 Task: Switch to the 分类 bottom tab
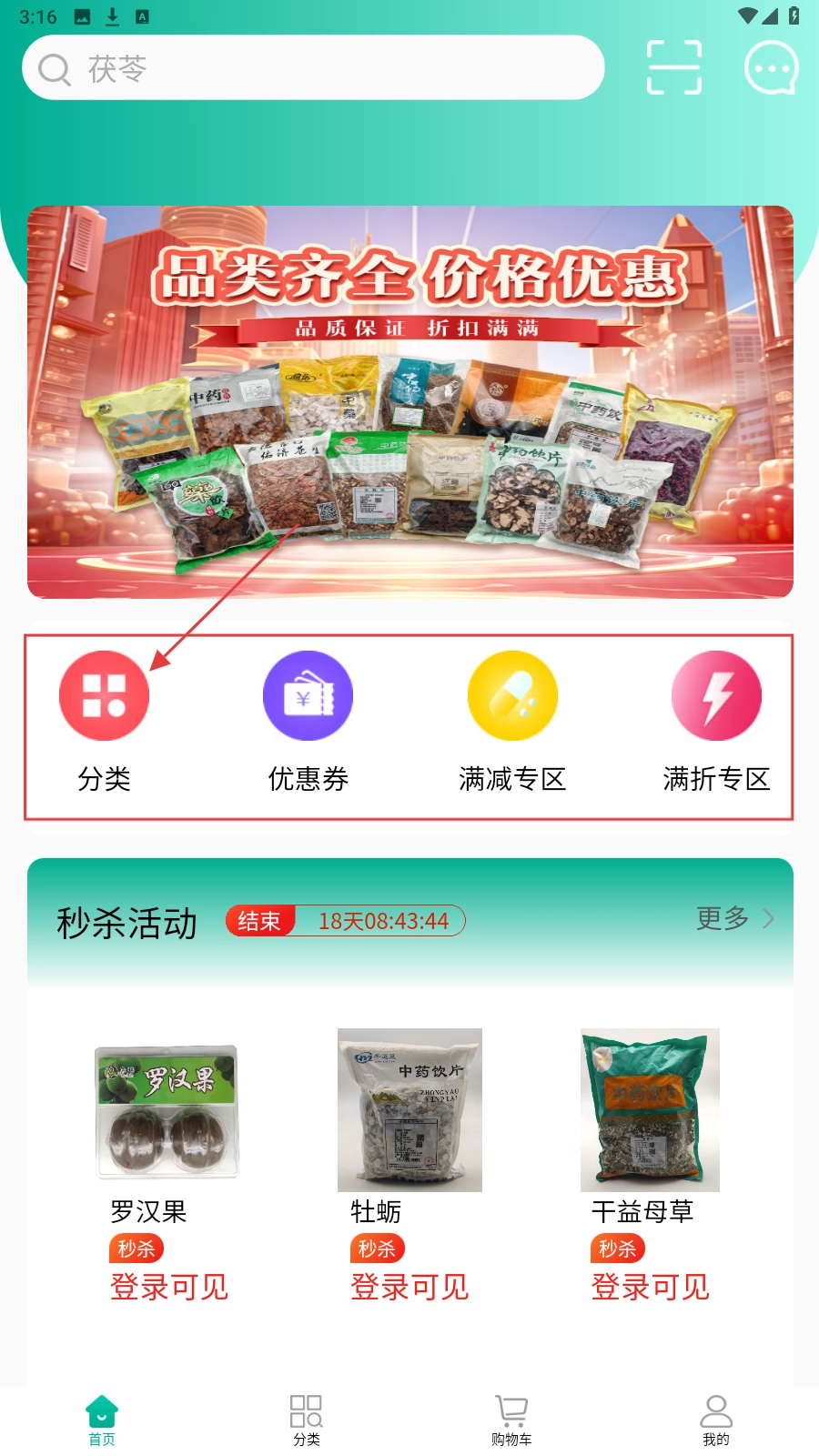(x=307, y=1420)
